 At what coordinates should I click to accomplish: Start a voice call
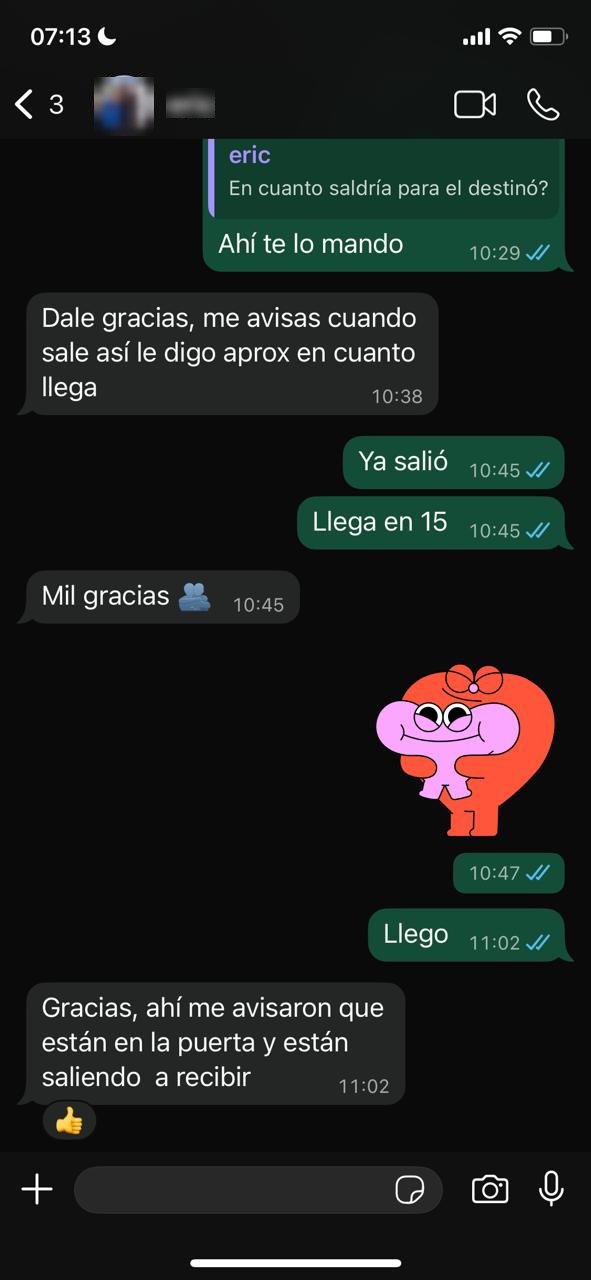coord(543,105)
